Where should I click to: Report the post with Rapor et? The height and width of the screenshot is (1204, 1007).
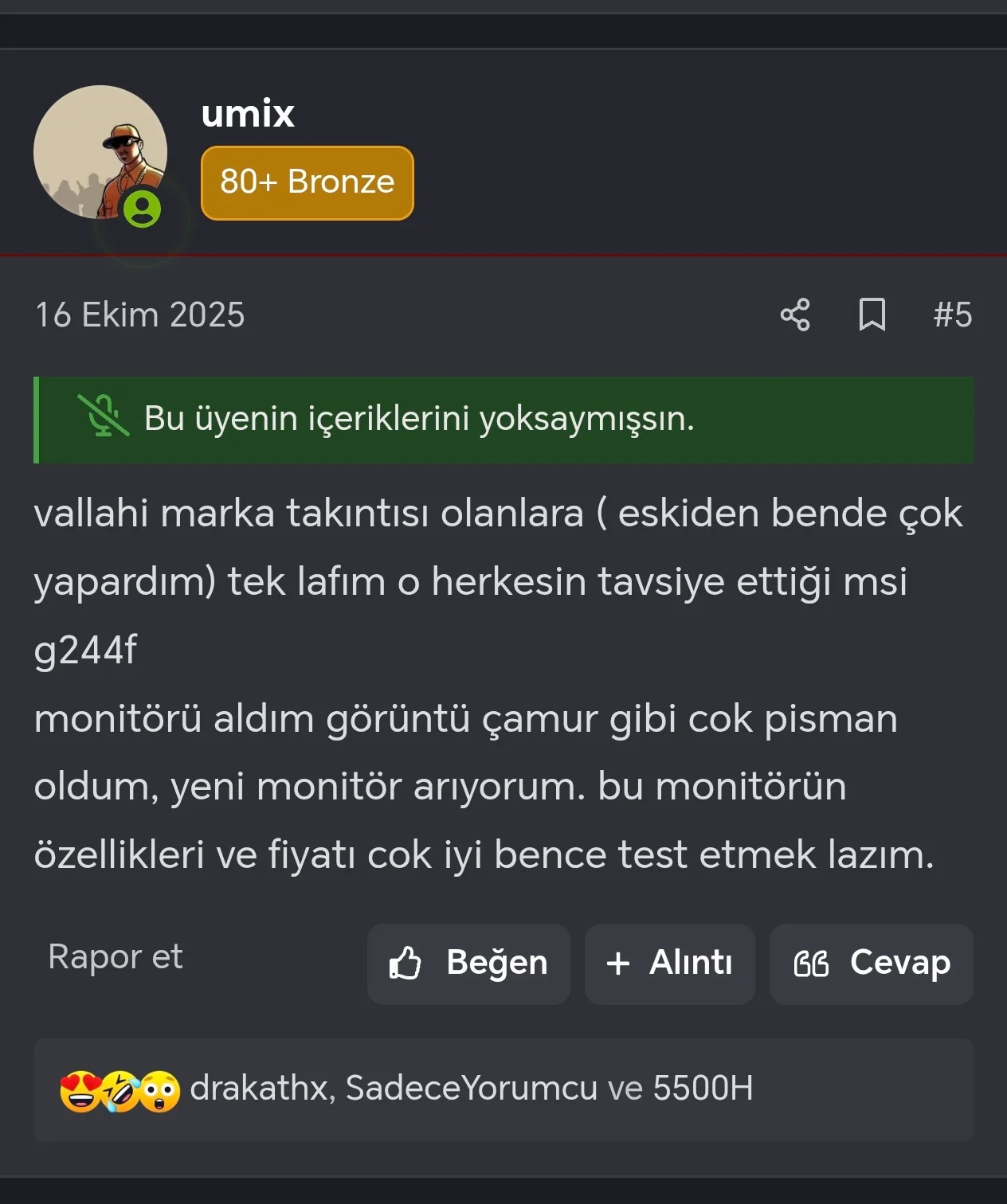(116, 956)
